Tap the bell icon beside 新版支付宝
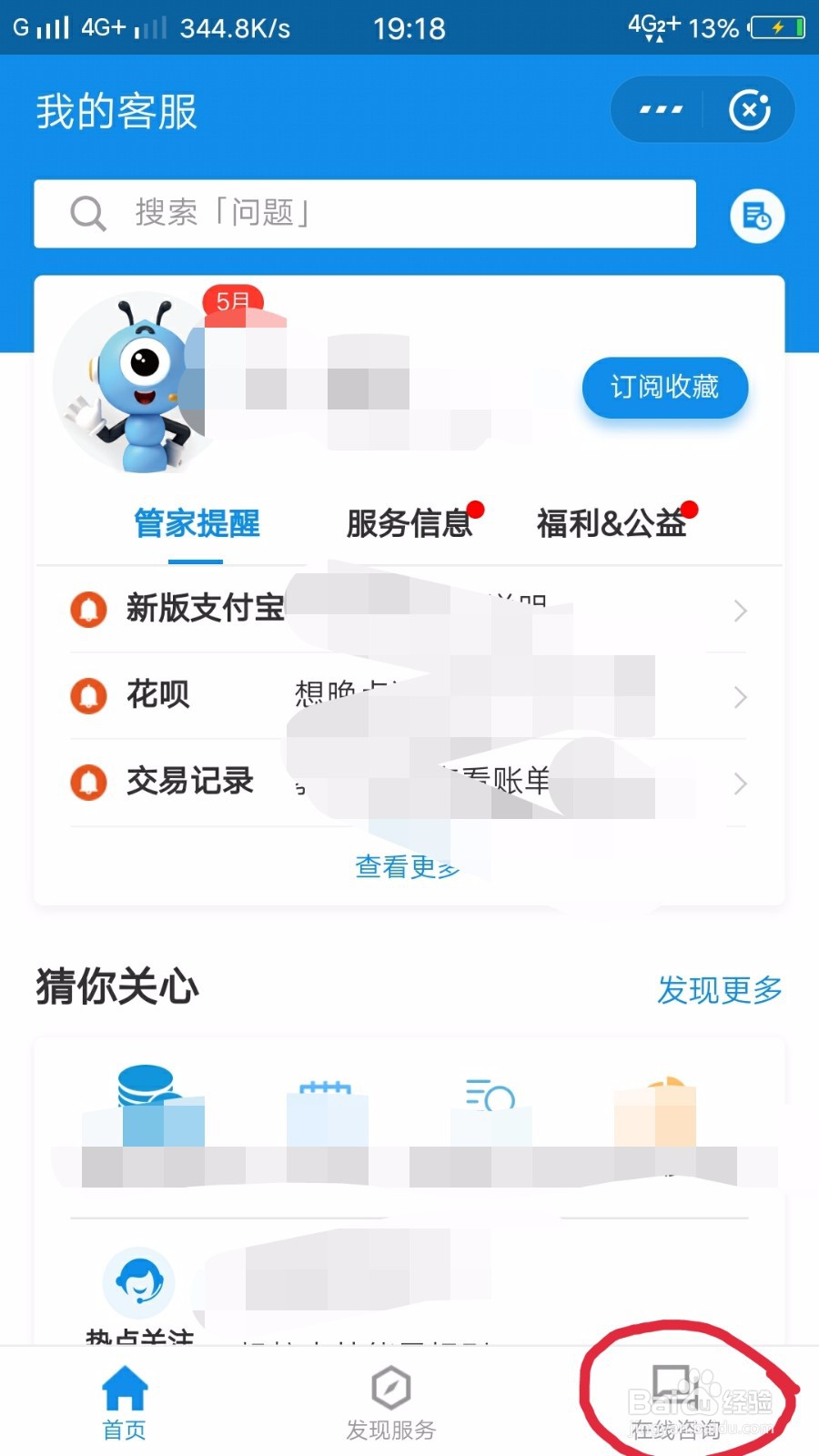The width and height of the screenshot is (819, 1456). tap(89, 610)
